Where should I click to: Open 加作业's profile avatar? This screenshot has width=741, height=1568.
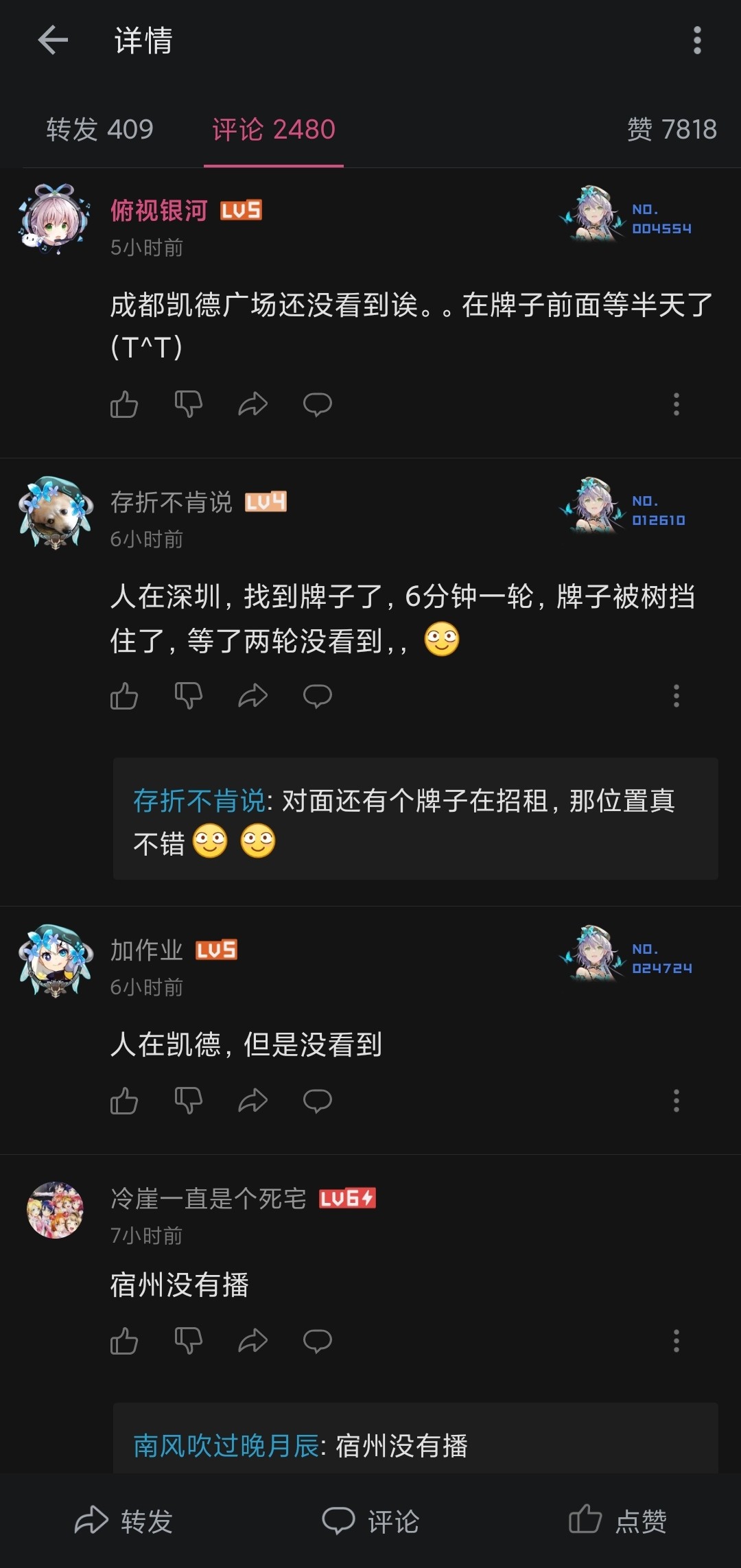[56, 959]
